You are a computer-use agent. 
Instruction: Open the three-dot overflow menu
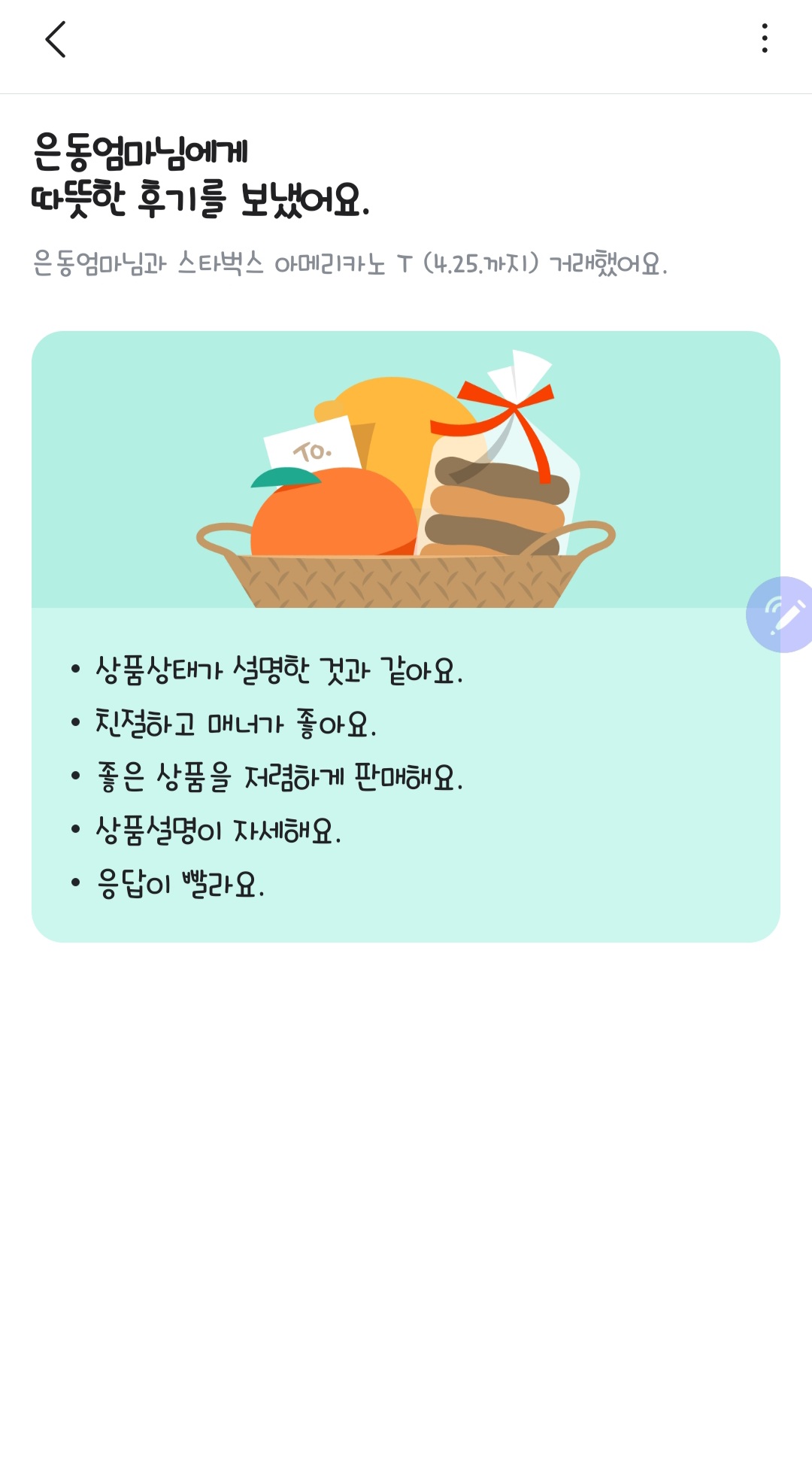[764, 38]
